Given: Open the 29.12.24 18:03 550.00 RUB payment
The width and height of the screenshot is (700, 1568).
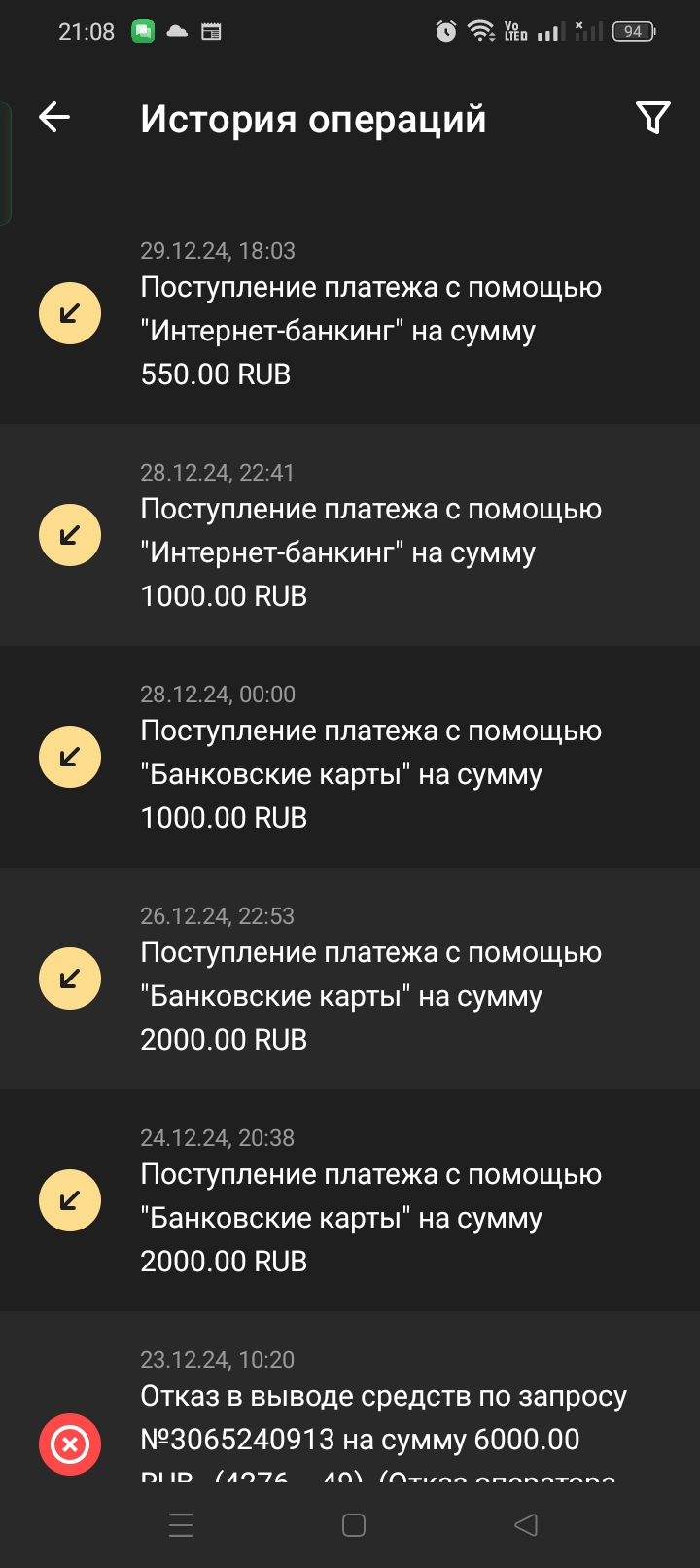Looking at the screenshot, I should (369, 313).
